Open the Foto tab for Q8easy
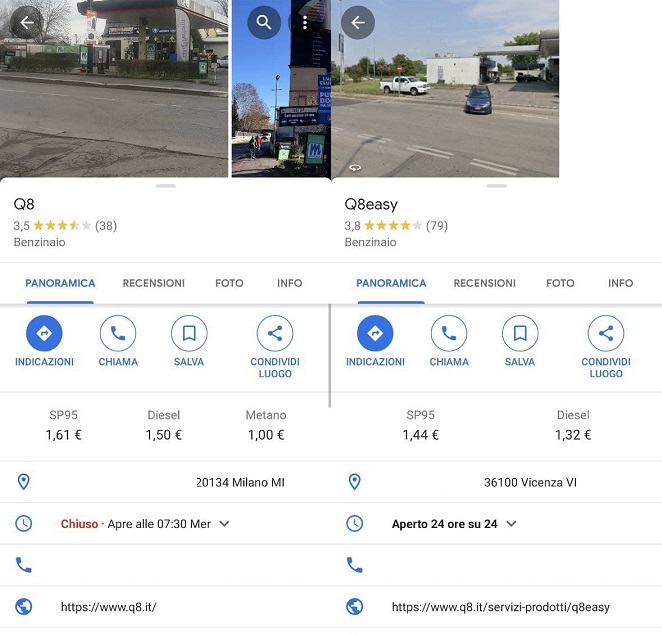The image size is (662, 634). [x=560, y=283]
